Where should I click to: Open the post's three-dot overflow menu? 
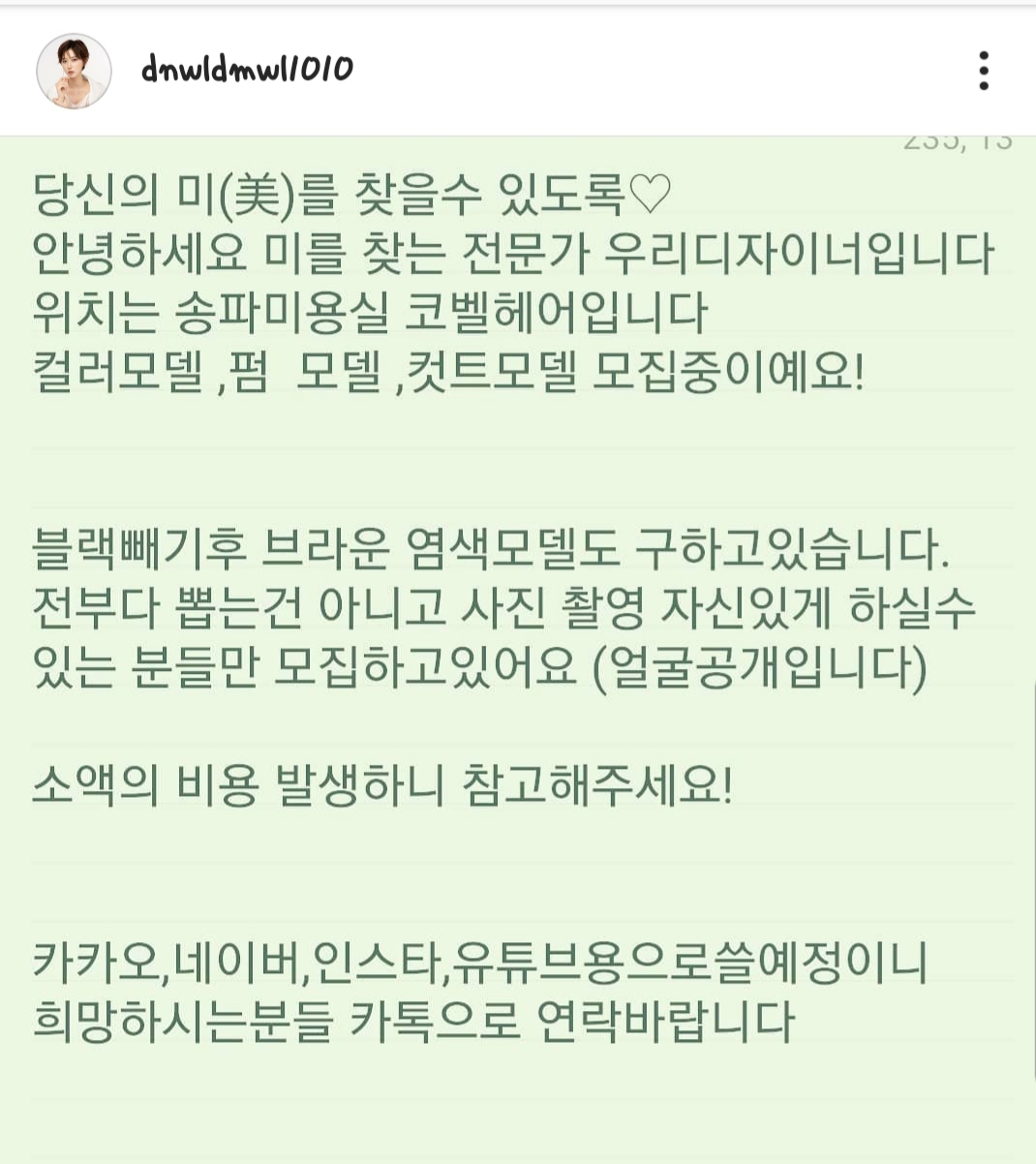point(984,71)
